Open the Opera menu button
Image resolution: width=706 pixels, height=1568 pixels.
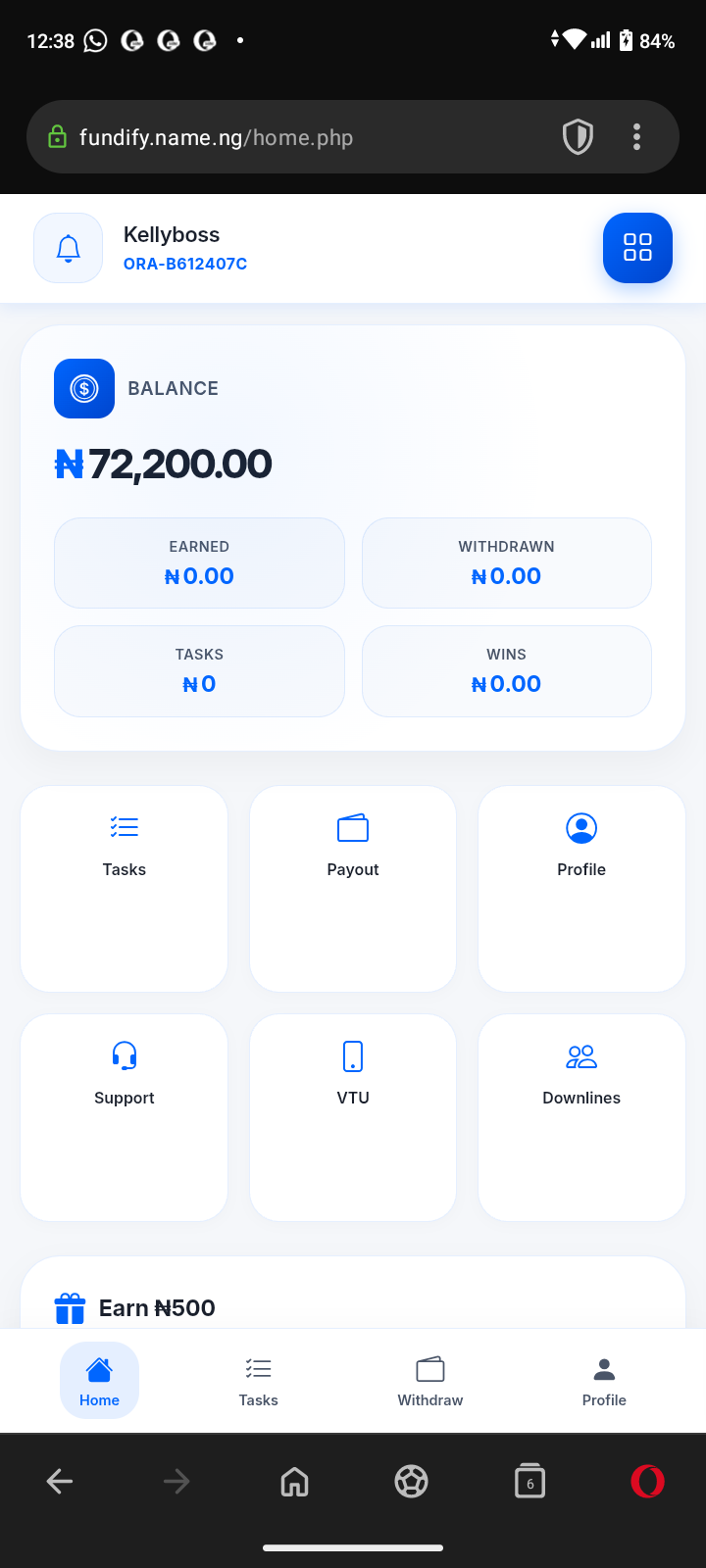(647, 1481)
